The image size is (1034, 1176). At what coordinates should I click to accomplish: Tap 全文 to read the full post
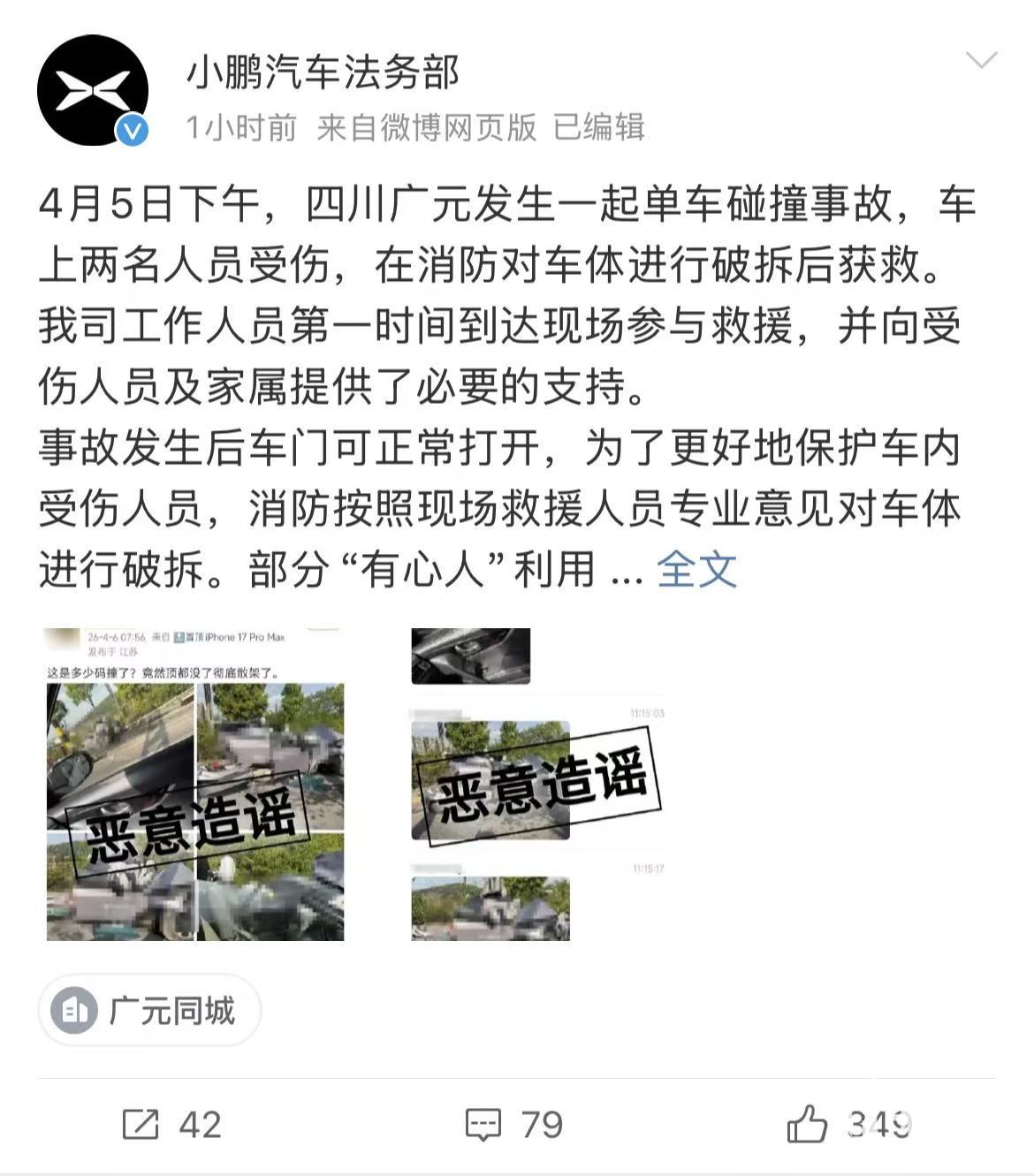coord(696,569)
